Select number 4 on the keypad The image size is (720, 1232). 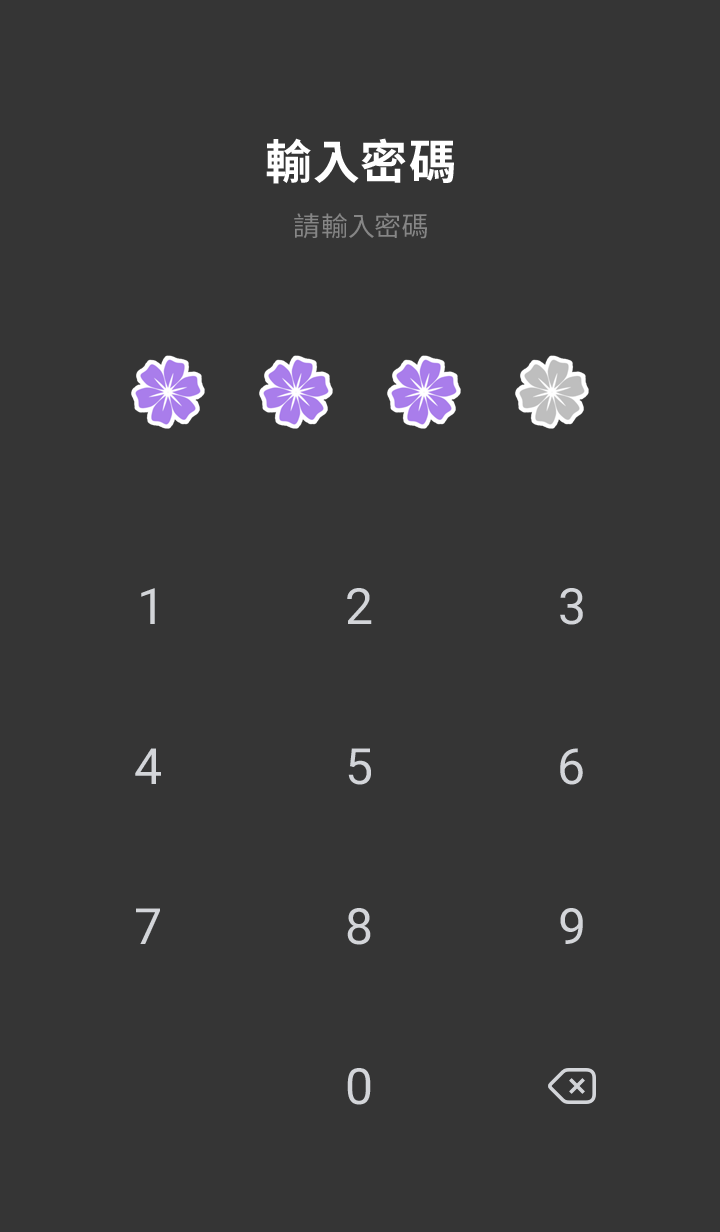(x=148, y=767)
